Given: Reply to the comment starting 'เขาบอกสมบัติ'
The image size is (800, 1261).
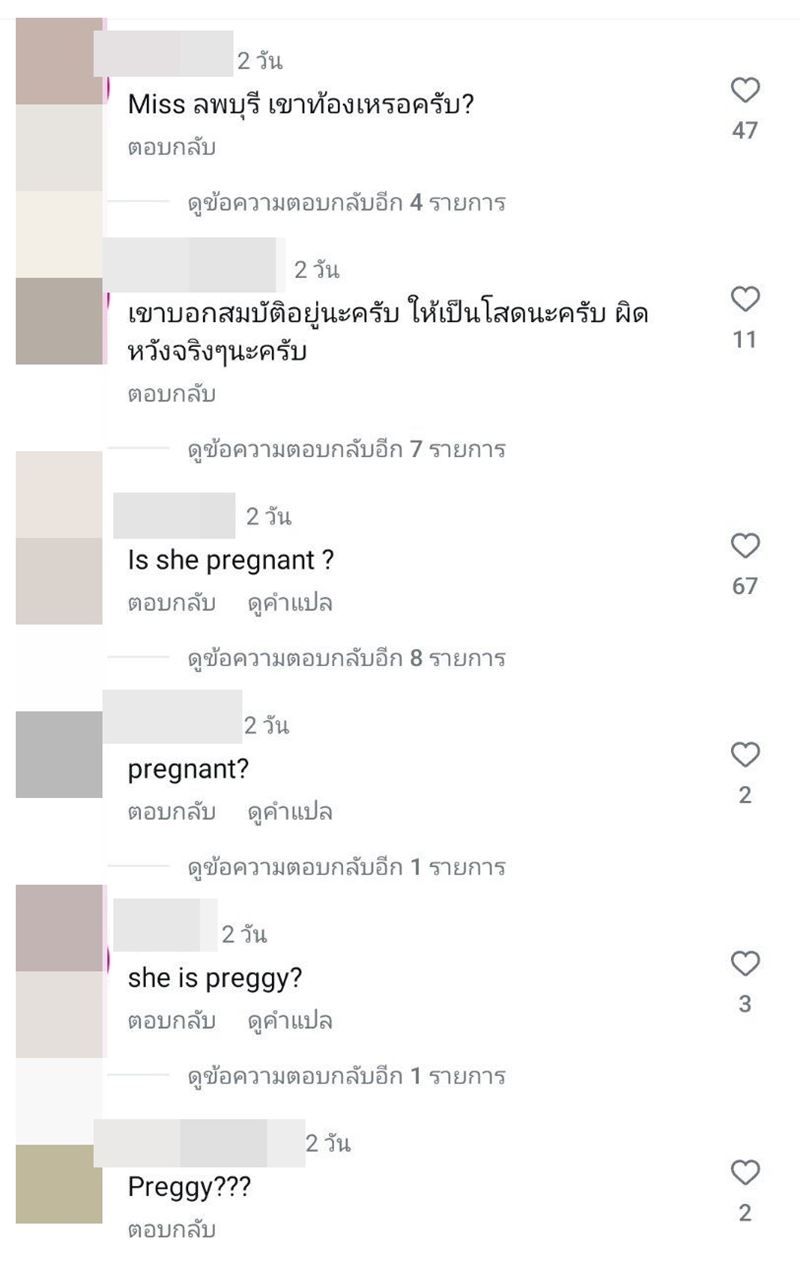Looking at the screenshot, I should point(171,394).
